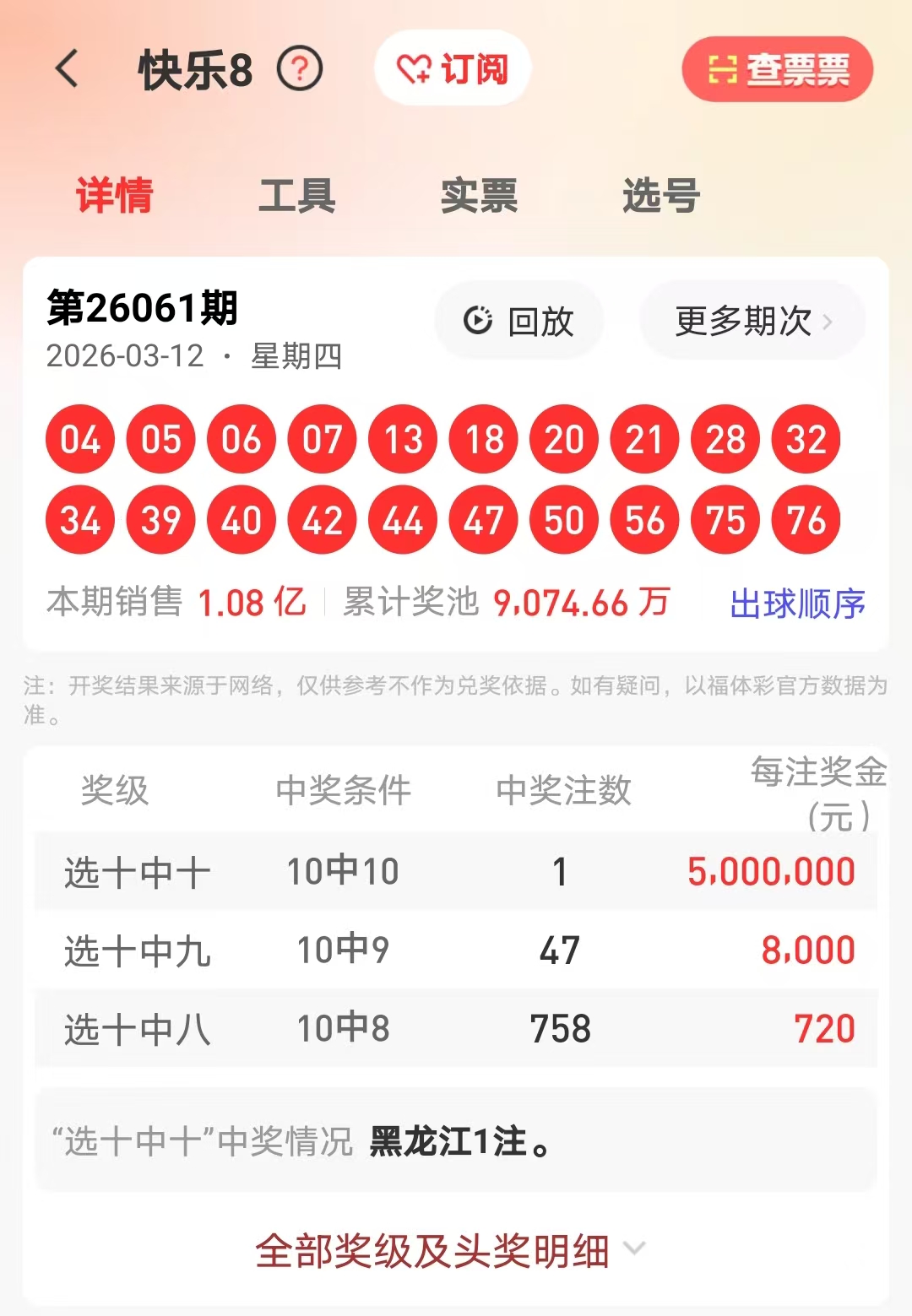912x1316 pixels.
Task: Switch to the 选号 tab
Action: point(661,196)
